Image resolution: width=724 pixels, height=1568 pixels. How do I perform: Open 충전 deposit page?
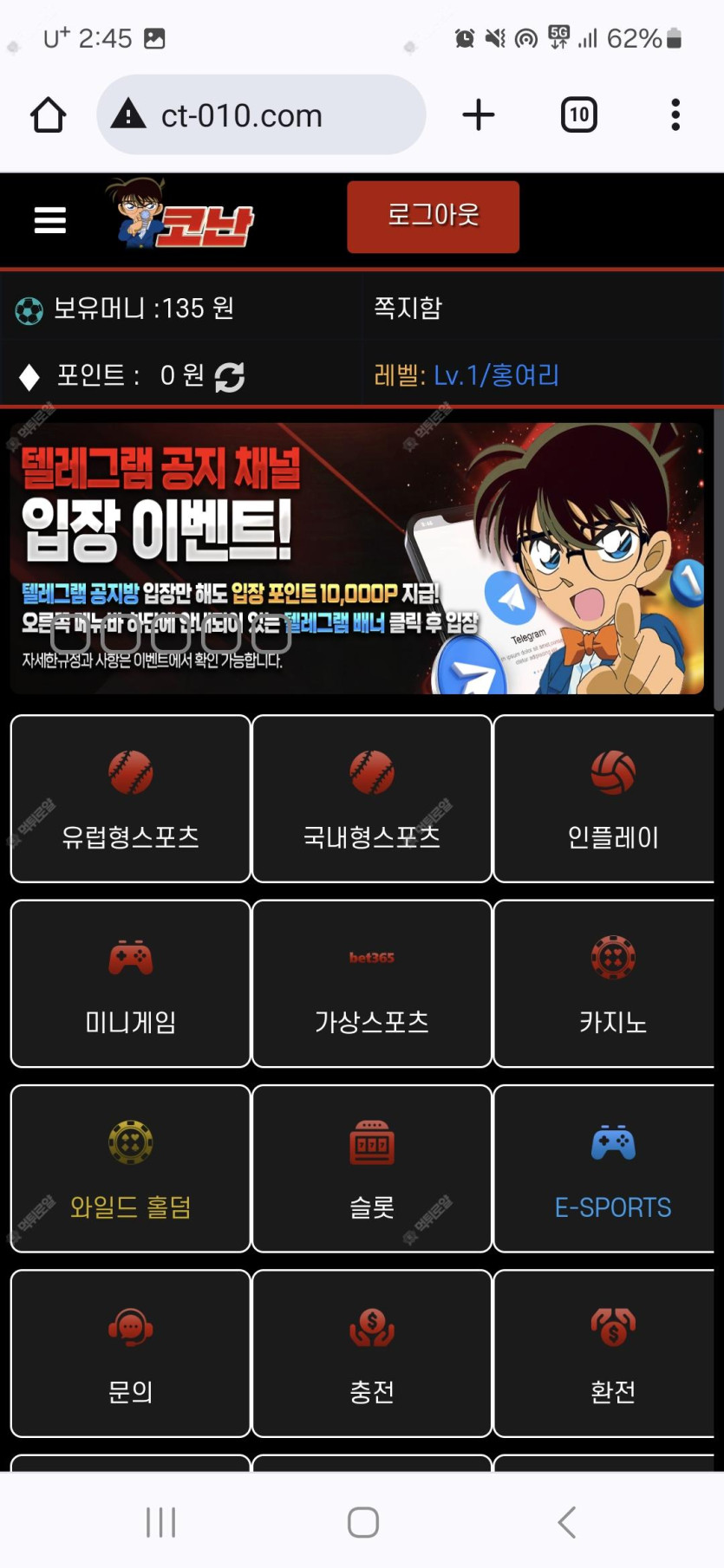tap(372, 1353)
